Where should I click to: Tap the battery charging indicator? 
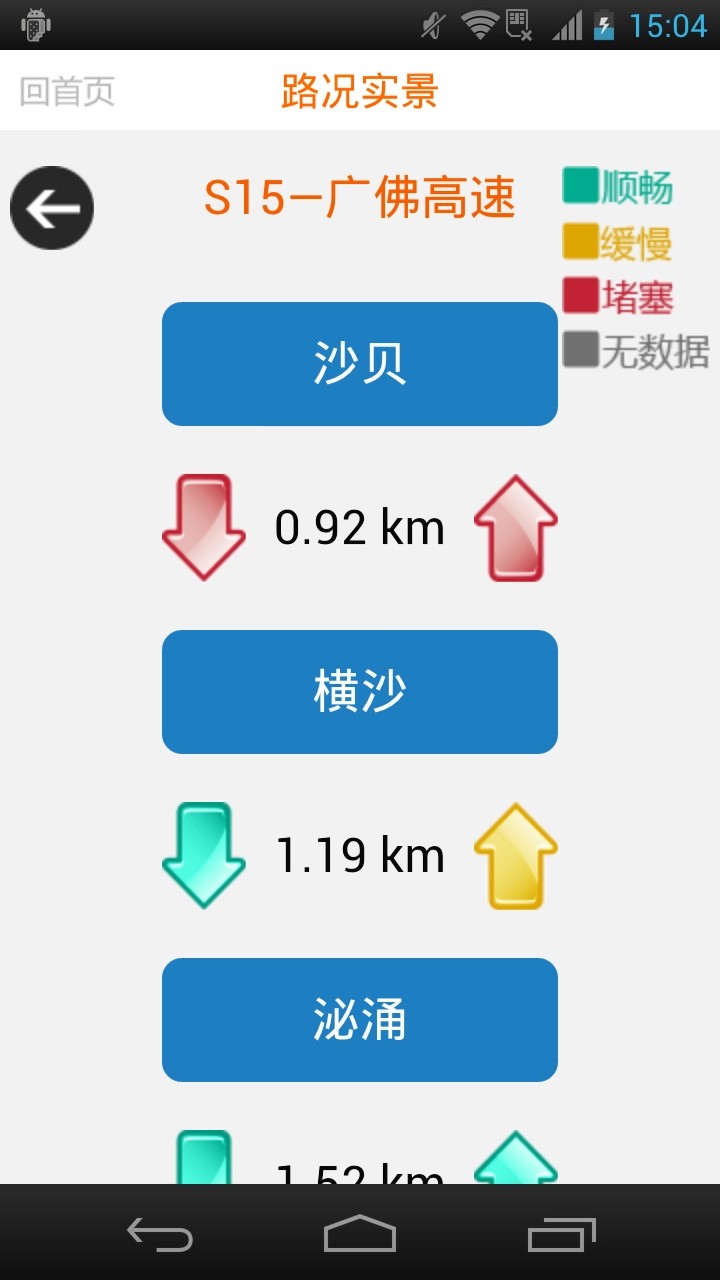[604, 24]
